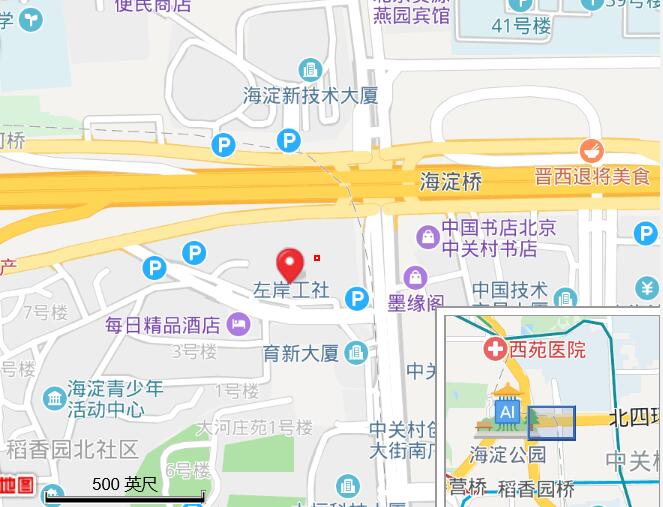Open 育新大厦 building marker
The width and height of the screenshot is (663, 507).
(357, 352)
